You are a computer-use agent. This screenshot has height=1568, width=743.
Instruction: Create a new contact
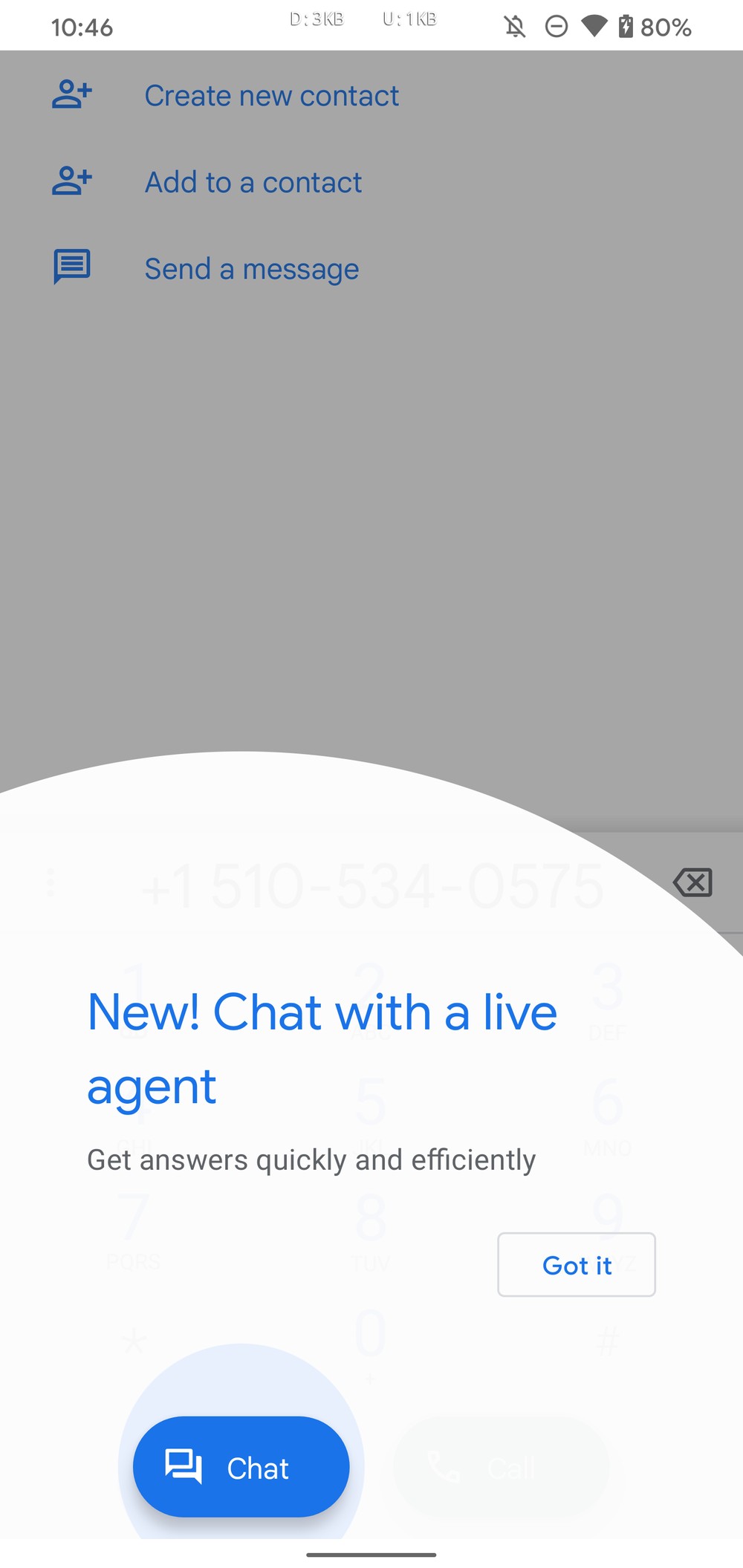point(271,96)
